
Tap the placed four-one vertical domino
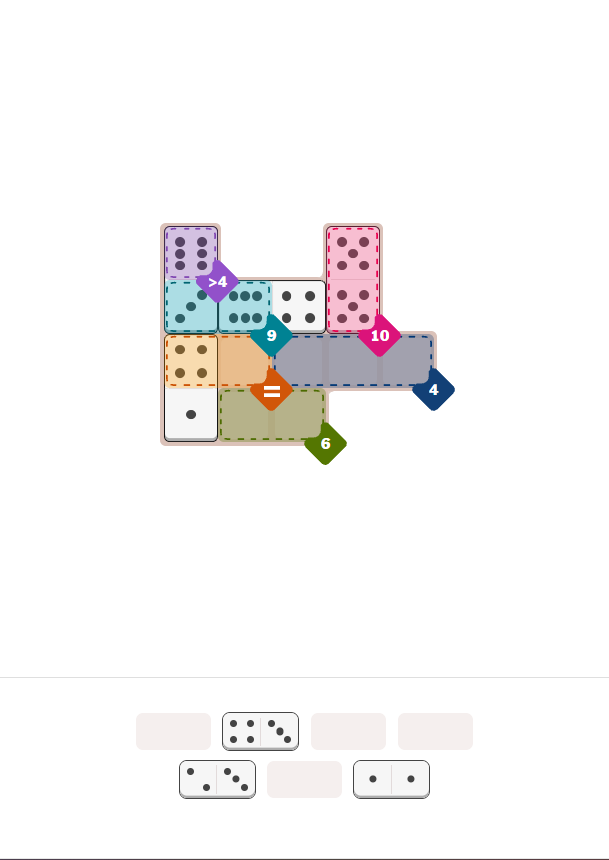pos(191,387)
